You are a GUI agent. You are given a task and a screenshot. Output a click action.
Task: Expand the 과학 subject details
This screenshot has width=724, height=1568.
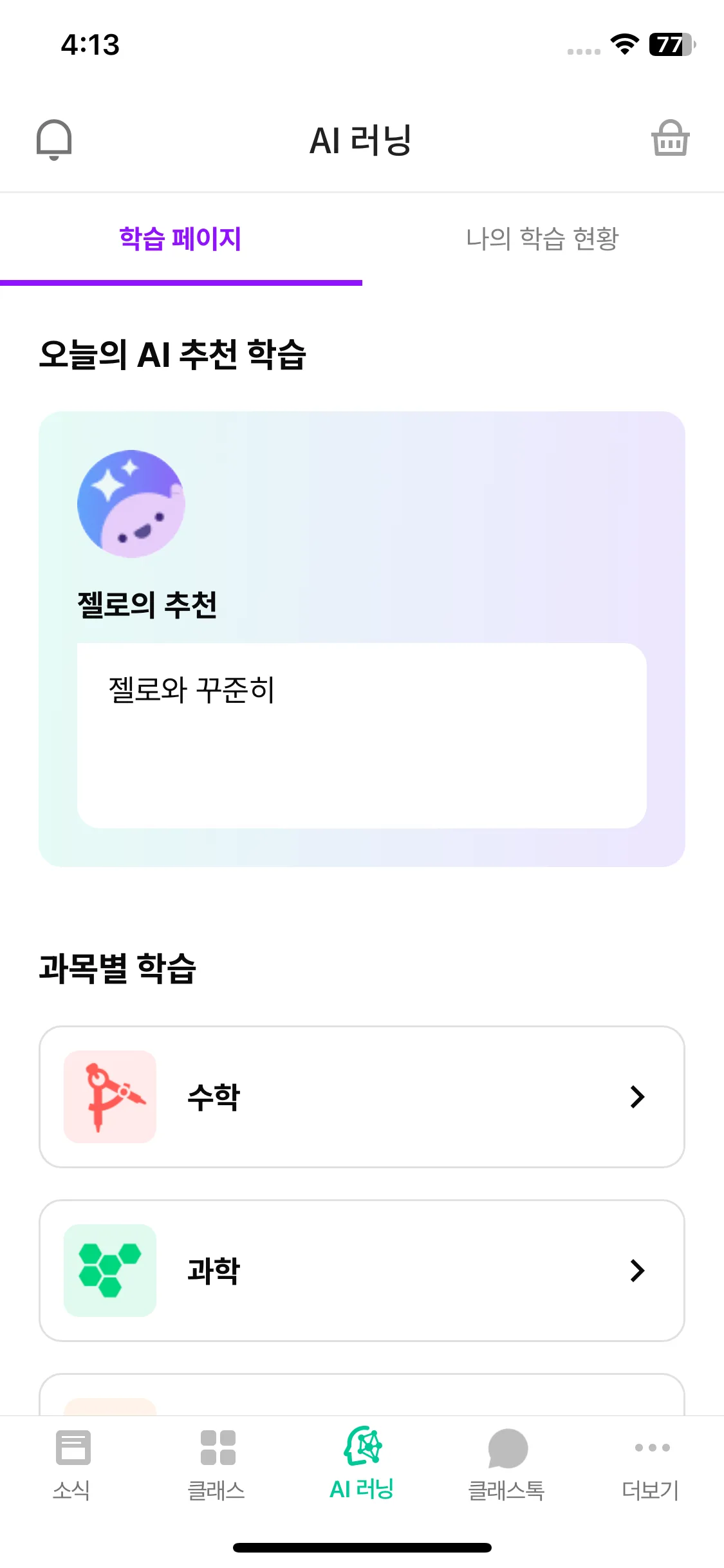(637, 1269)
